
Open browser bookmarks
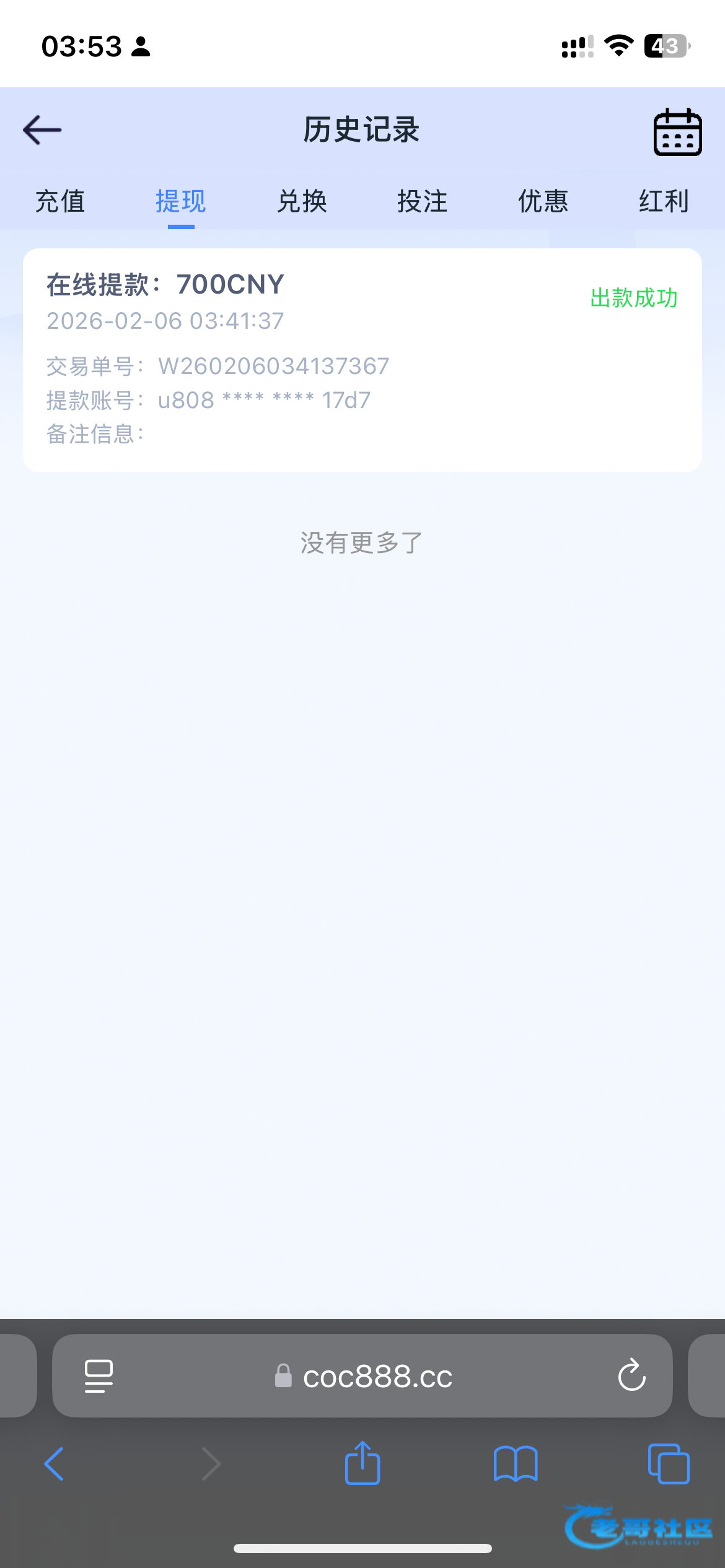[x=515, y=1464]
